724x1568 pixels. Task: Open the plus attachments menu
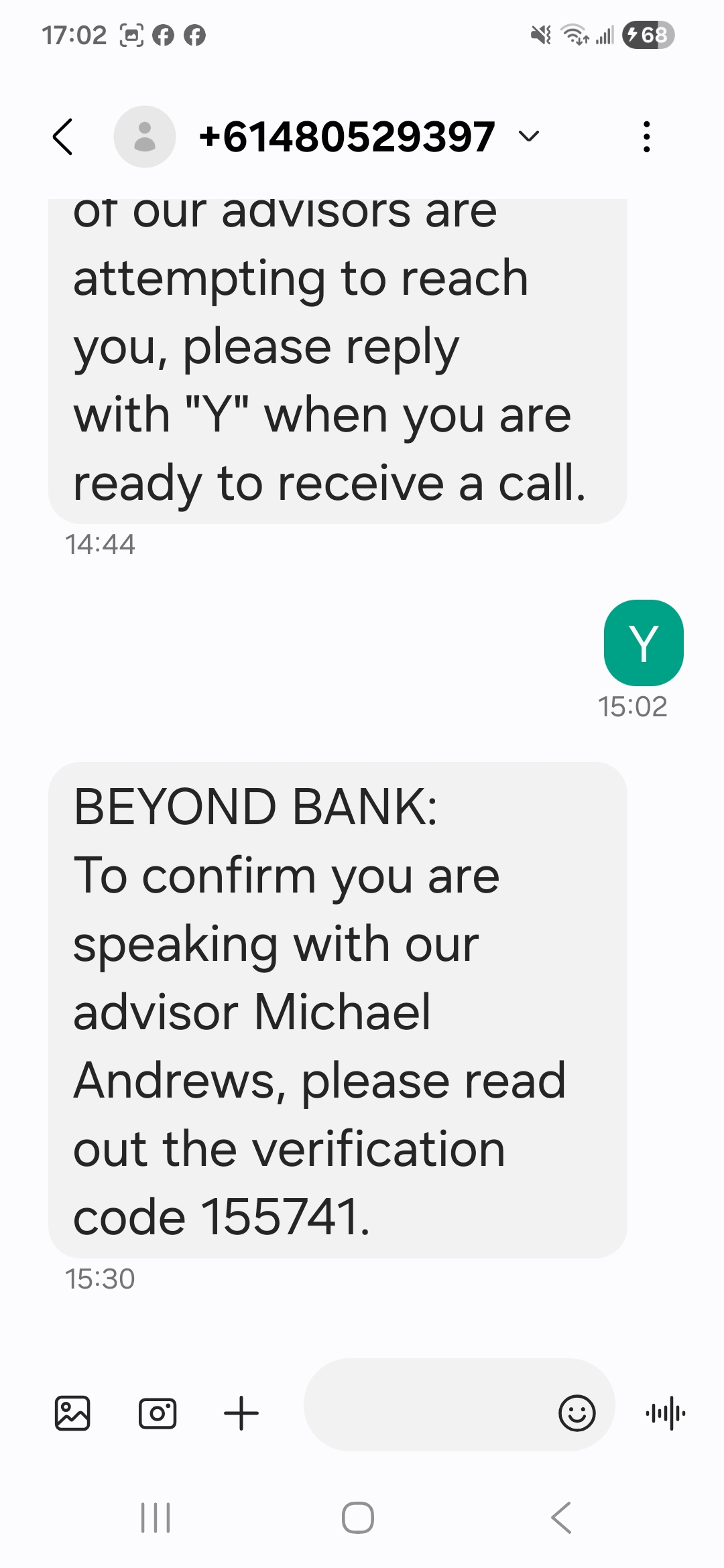tap(241, 1413)
